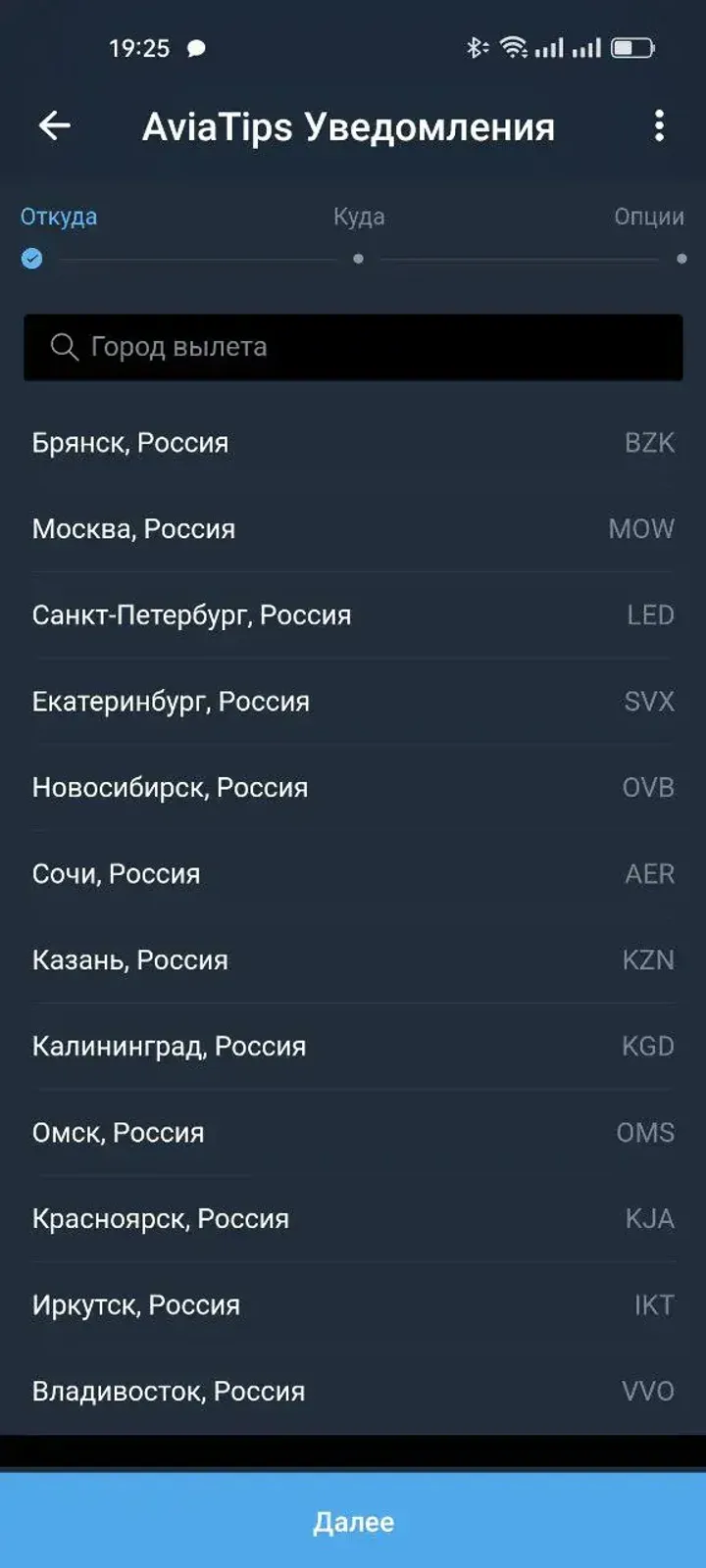Switch to the Опции tab
This screenshot has height=1568, width=706.
pyautogui.click(x=648, y=217)
